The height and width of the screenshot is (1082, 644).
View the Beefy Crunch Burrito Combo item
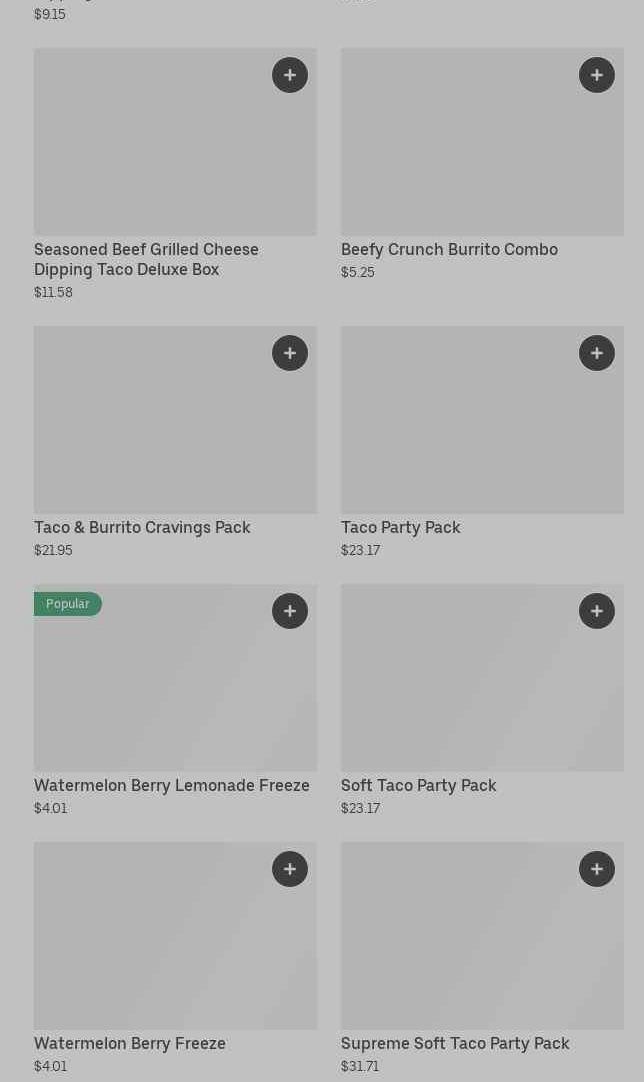[x=449, y=249]
